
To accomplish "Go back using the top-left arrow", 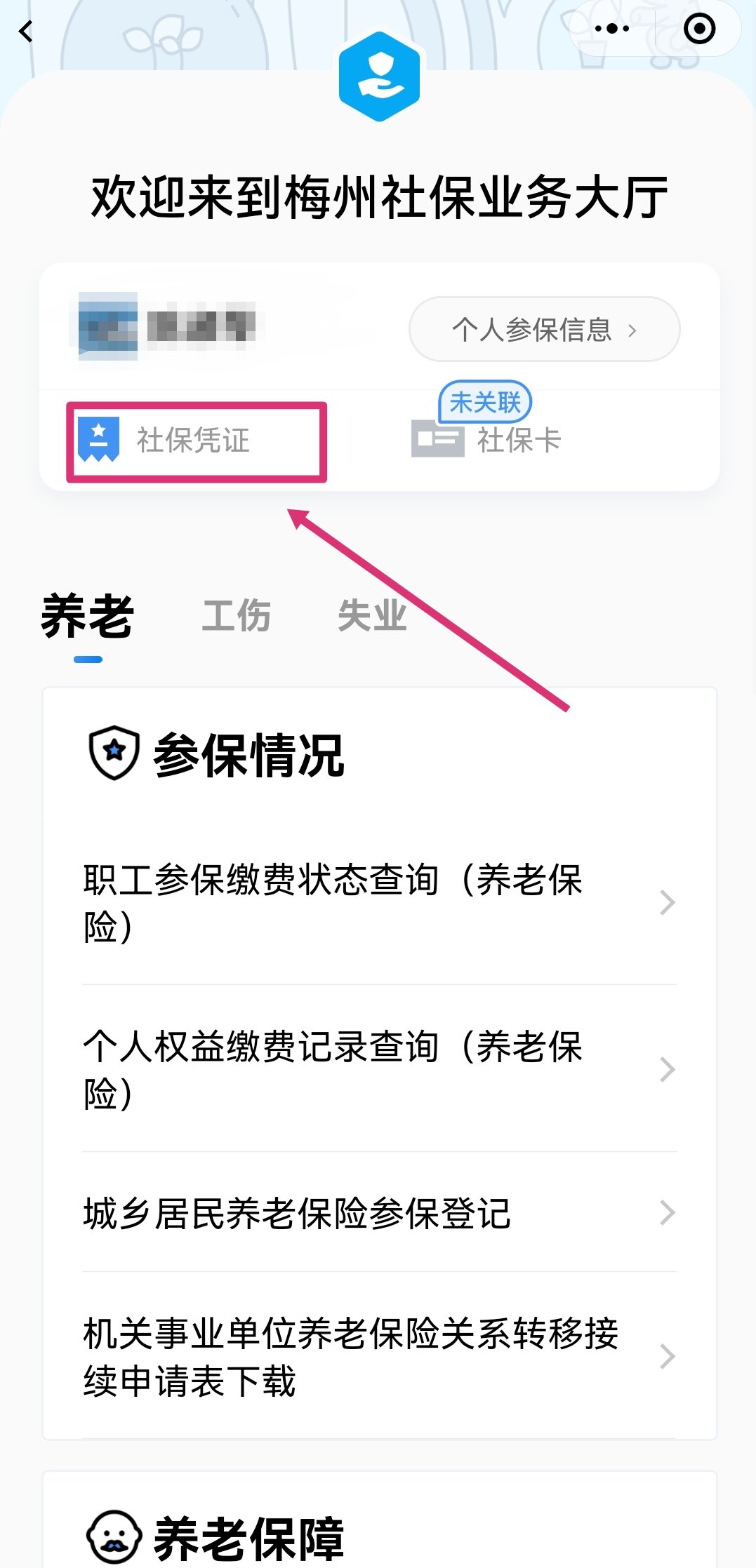I will (27, 31).
